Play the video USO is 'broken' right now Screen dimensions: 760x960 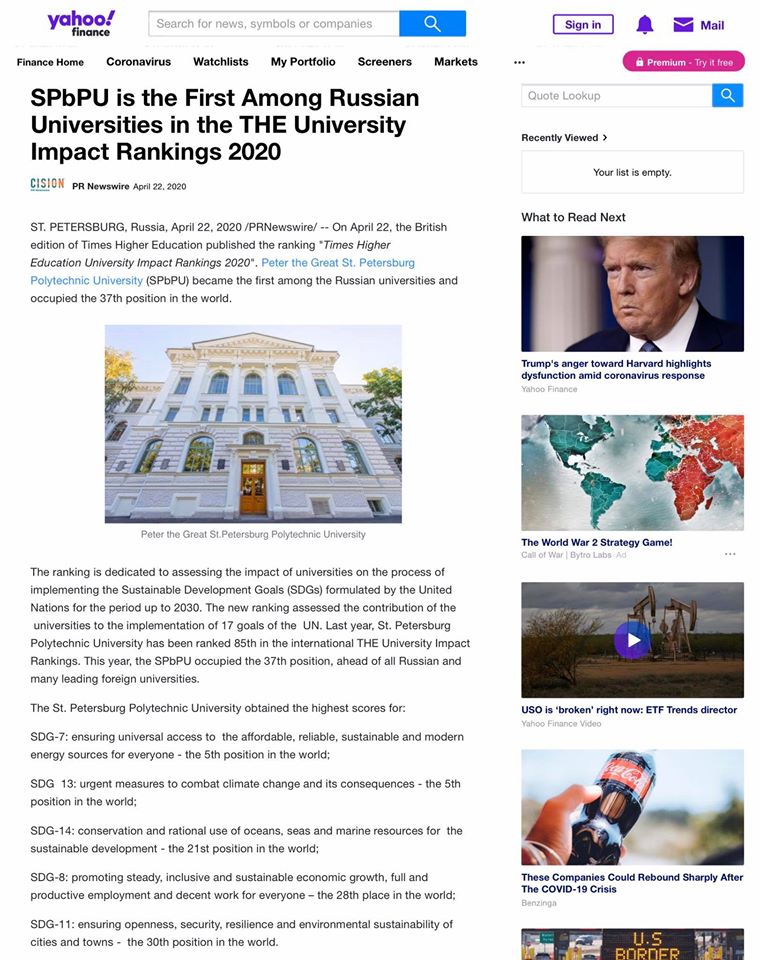(632, 640)
